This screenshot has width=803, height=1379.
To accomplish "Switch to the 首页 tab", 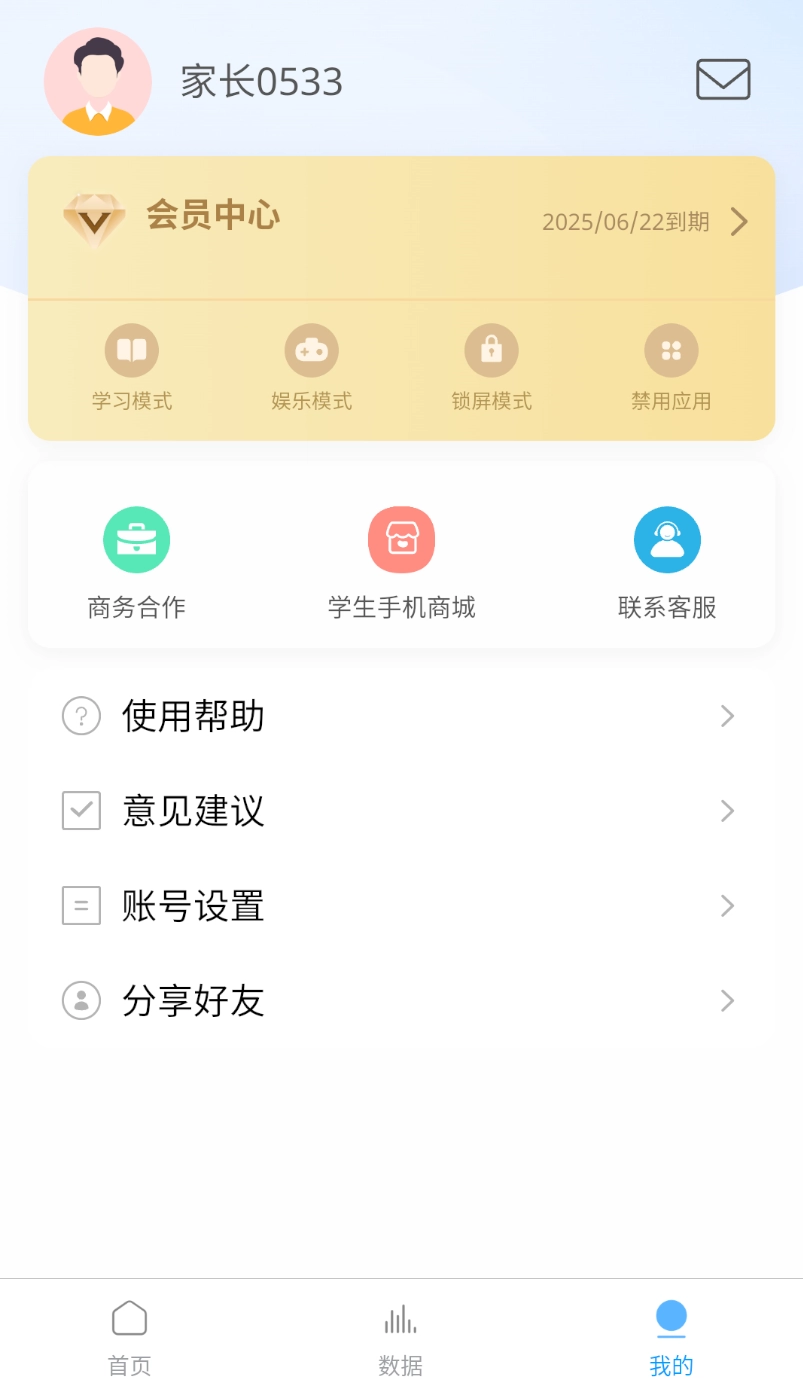I will tap(128, 1333).
